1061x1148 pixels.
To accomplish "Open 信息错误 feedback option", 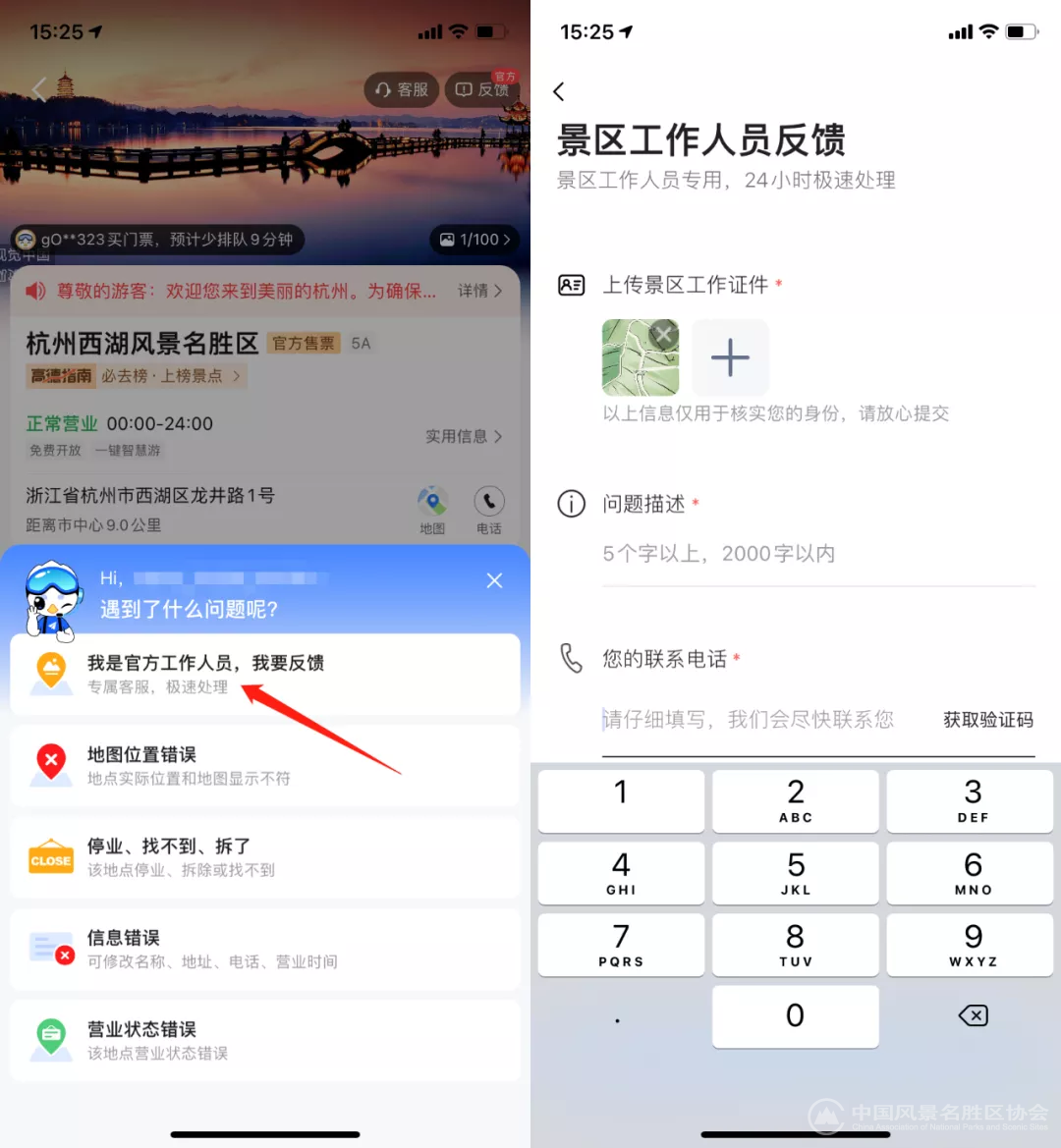I will point(264,948).
